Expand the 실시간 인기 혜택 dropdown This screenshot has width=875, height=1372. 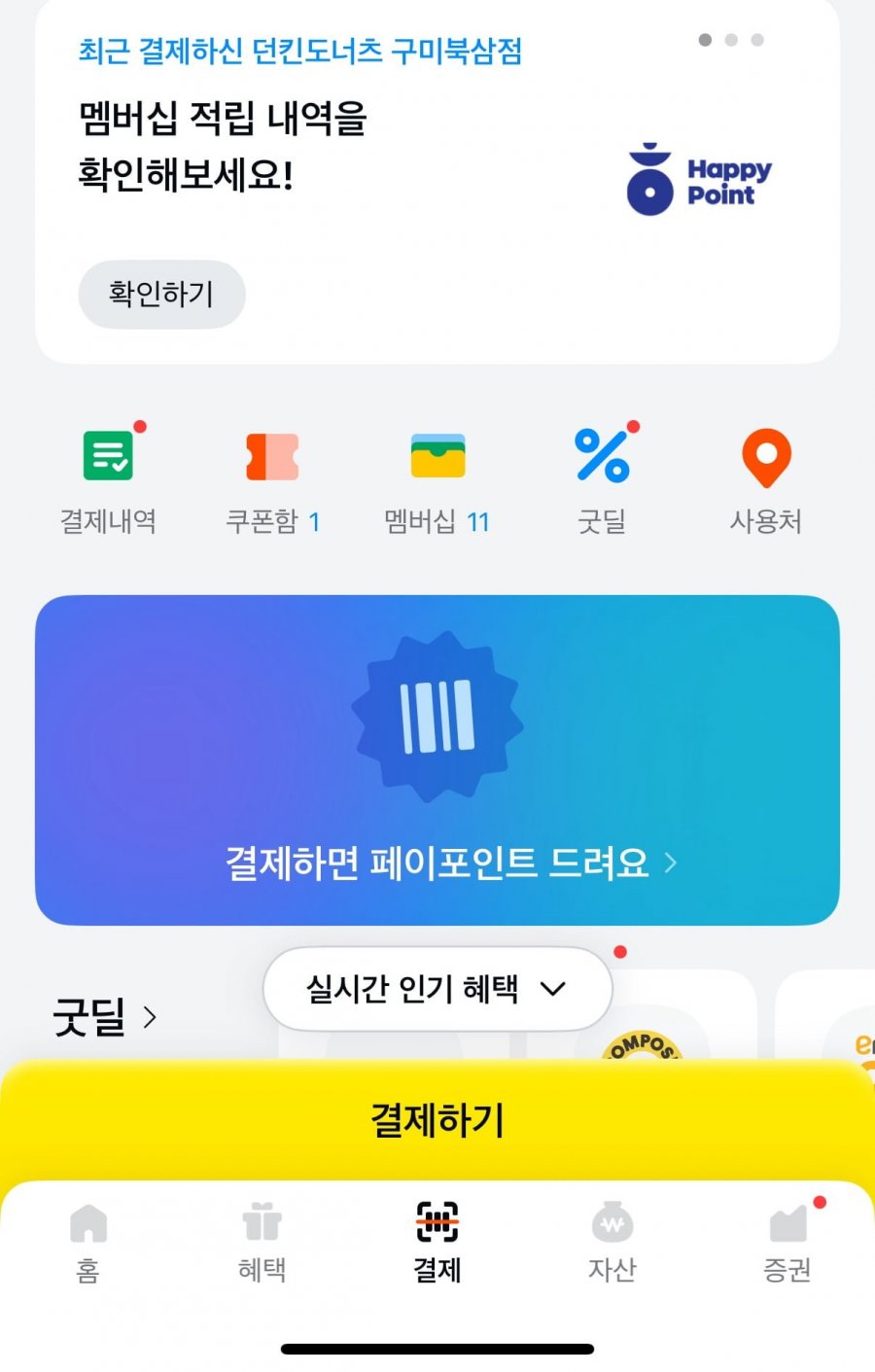tap(437, 989)
